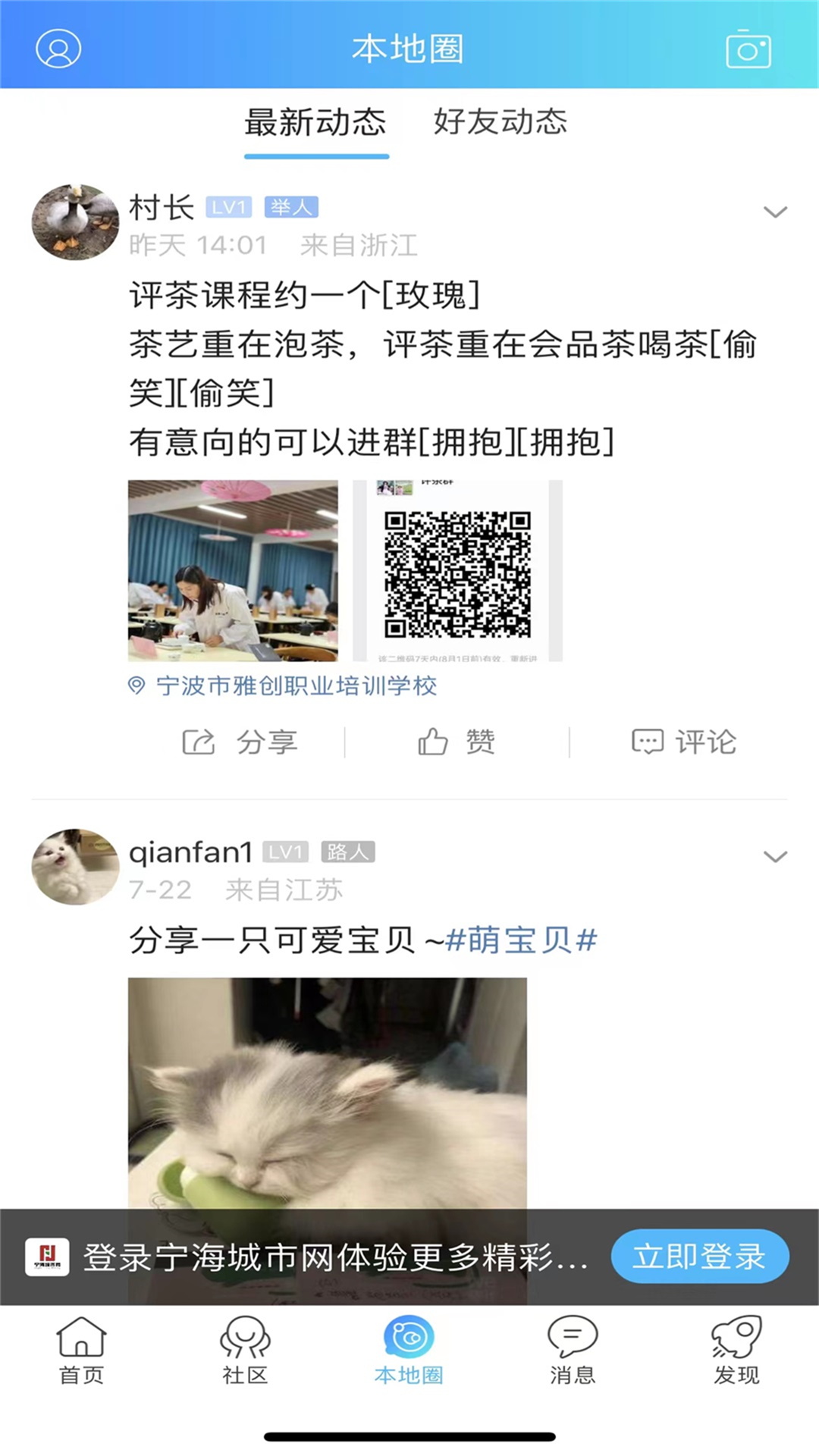The height and width of the screenshot is (1456, 819).
Task: Switch to the 好友动态 tab
Action: [x=500, y=124]
